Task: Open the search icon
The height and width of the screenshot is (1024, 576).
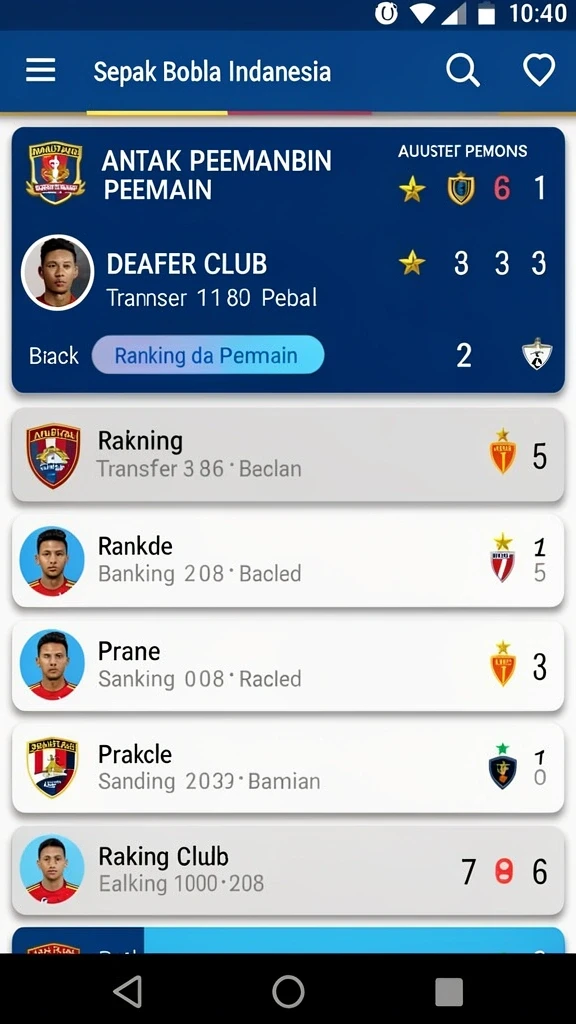Action: [x=462, y=70]
